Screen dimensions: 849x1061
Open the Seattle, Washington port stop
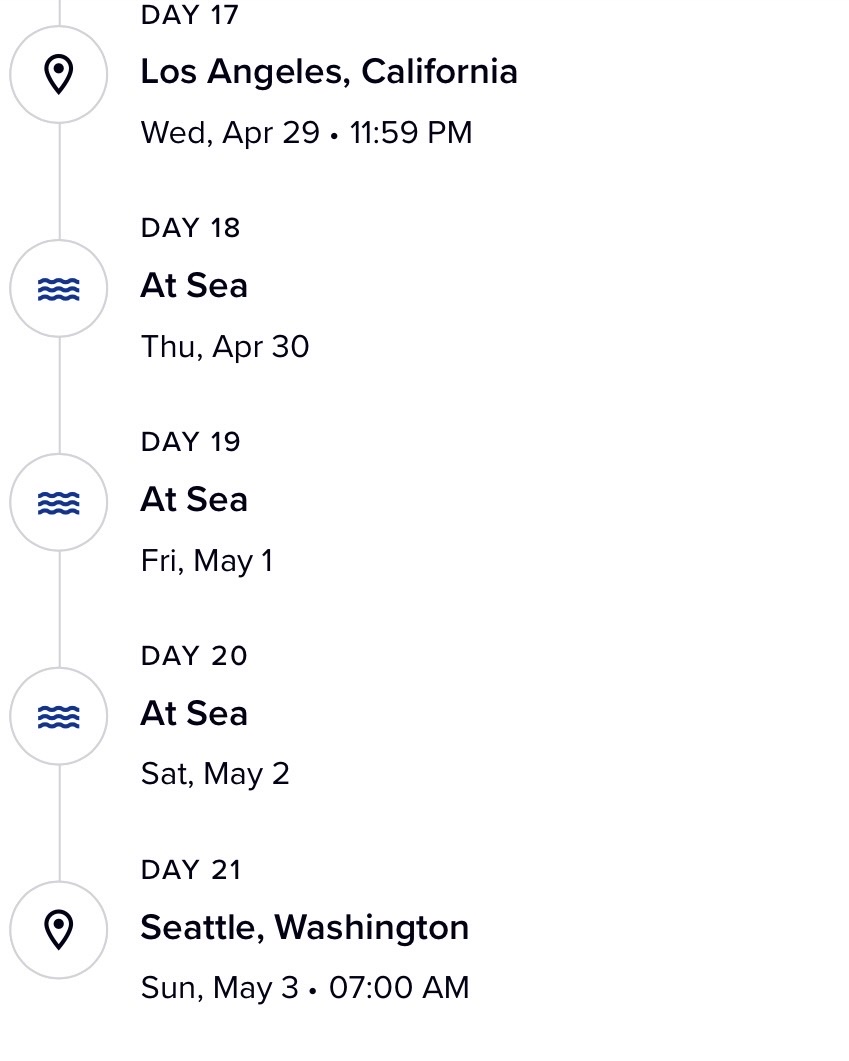(304, 927)
